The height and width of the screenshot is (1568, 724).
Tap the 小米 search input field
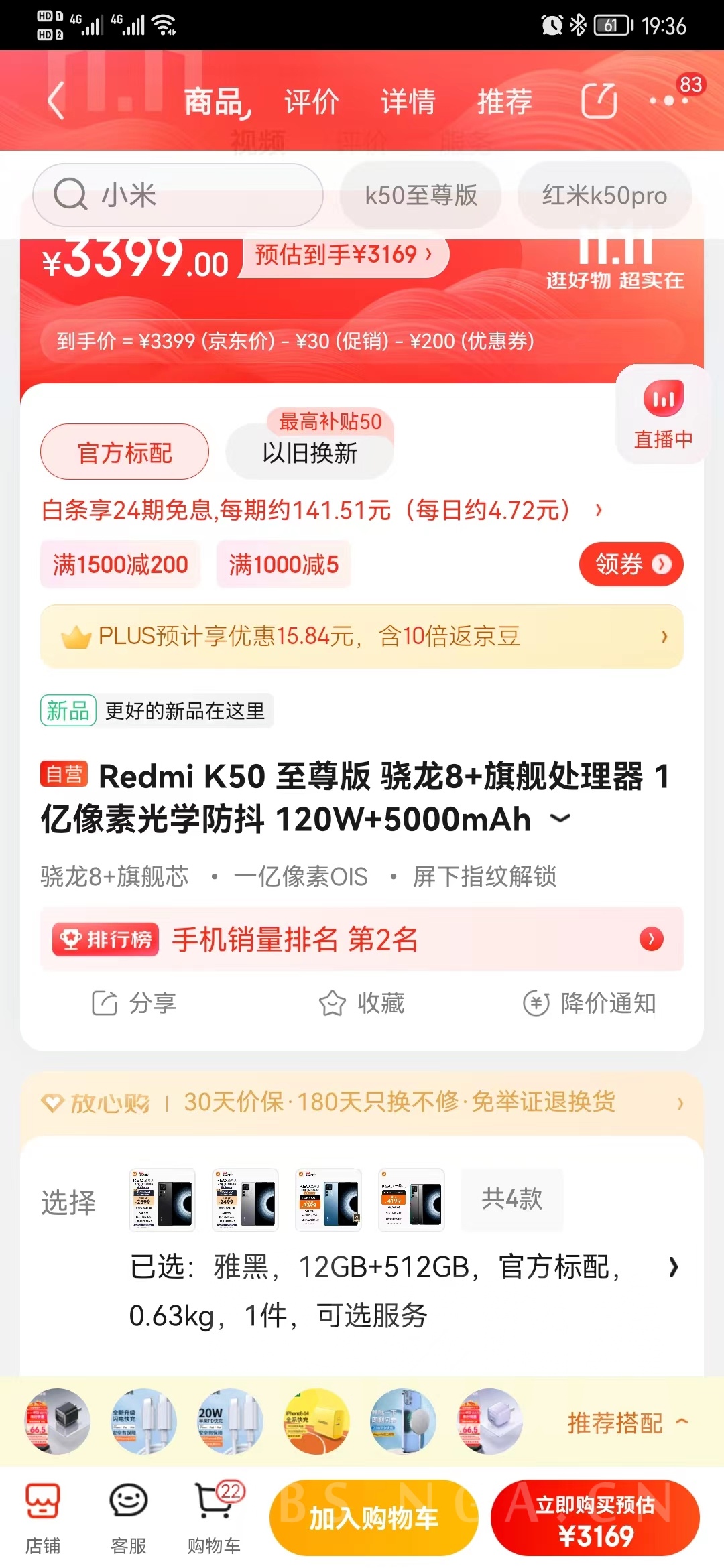[178, 196]
